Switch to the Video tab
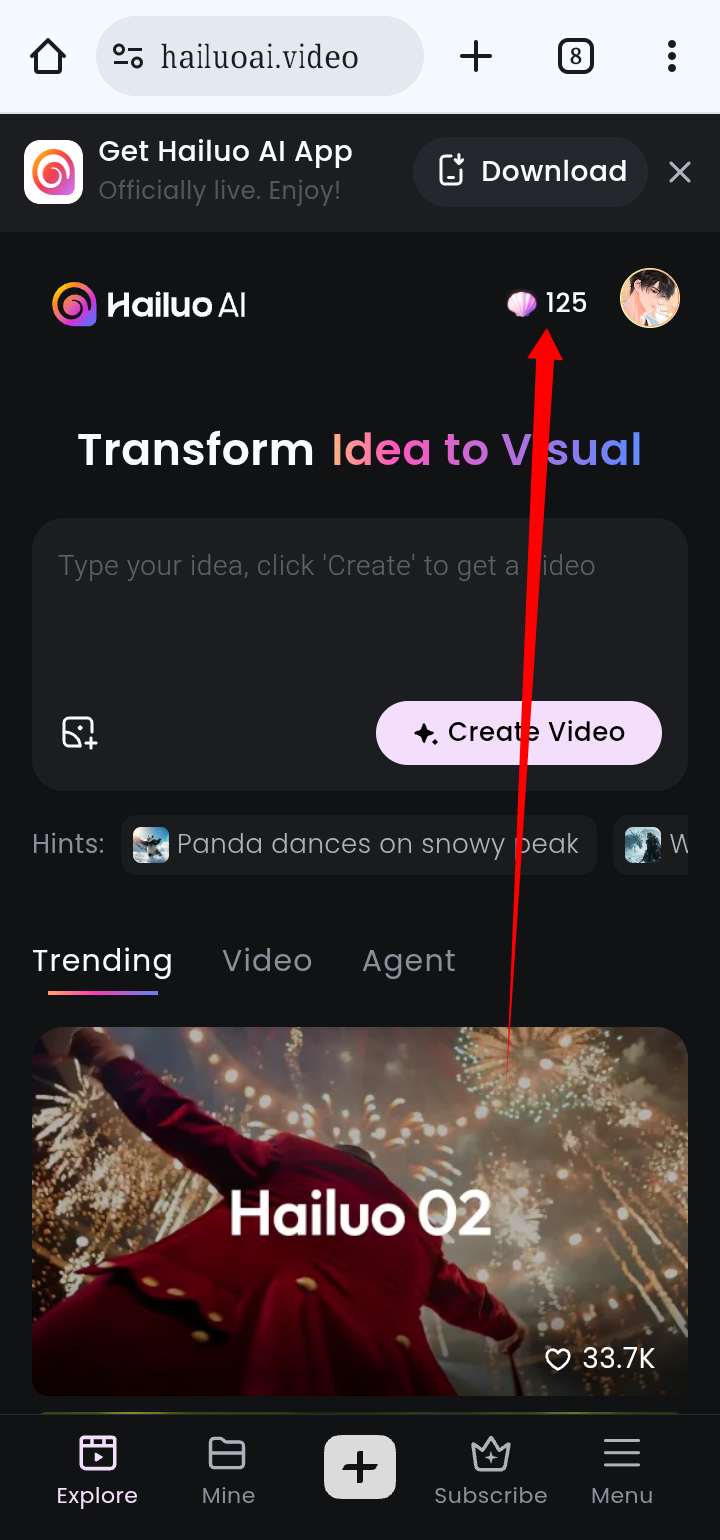This screenshot has width=720, height=1540. click(267, 961)
